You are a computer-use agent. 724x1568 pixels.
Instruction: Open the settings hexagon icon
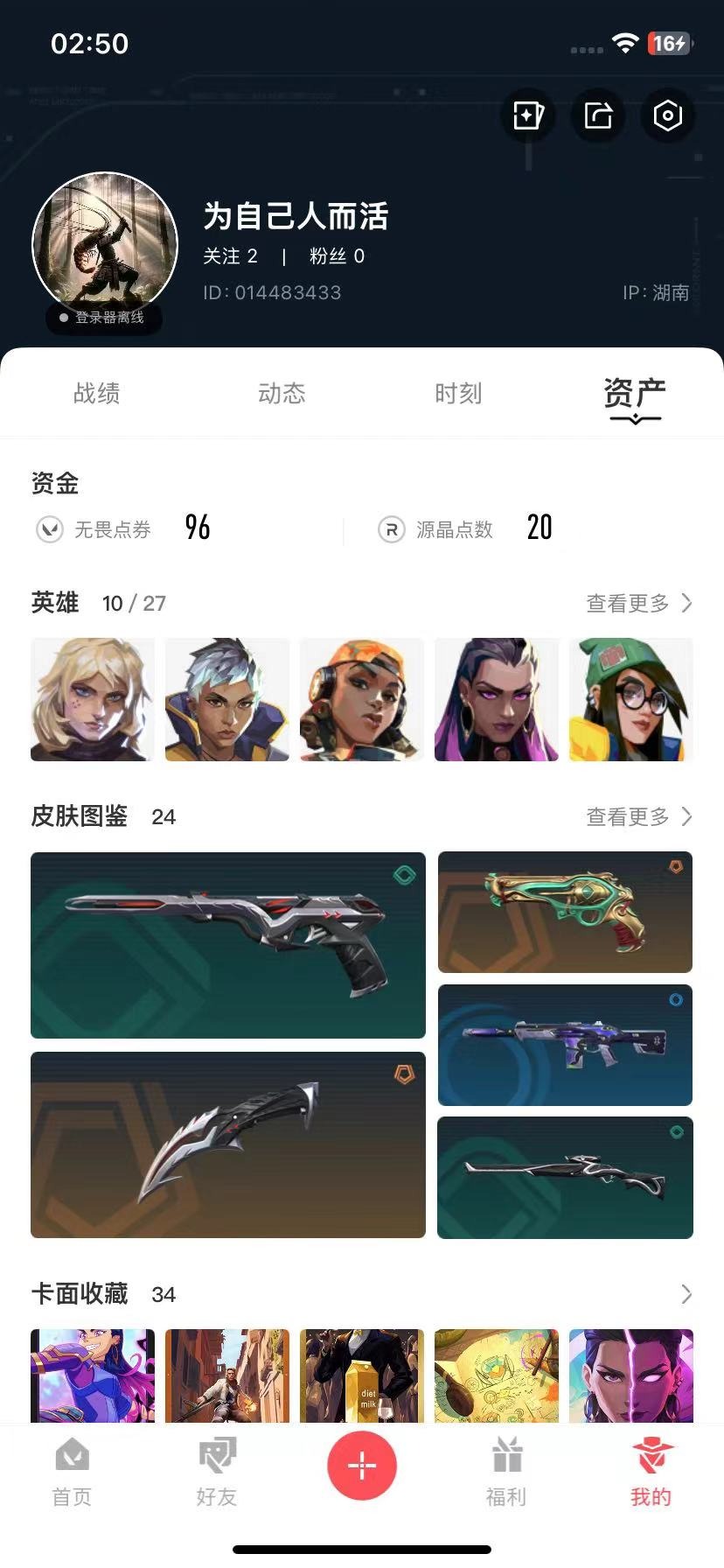(667, 115)
